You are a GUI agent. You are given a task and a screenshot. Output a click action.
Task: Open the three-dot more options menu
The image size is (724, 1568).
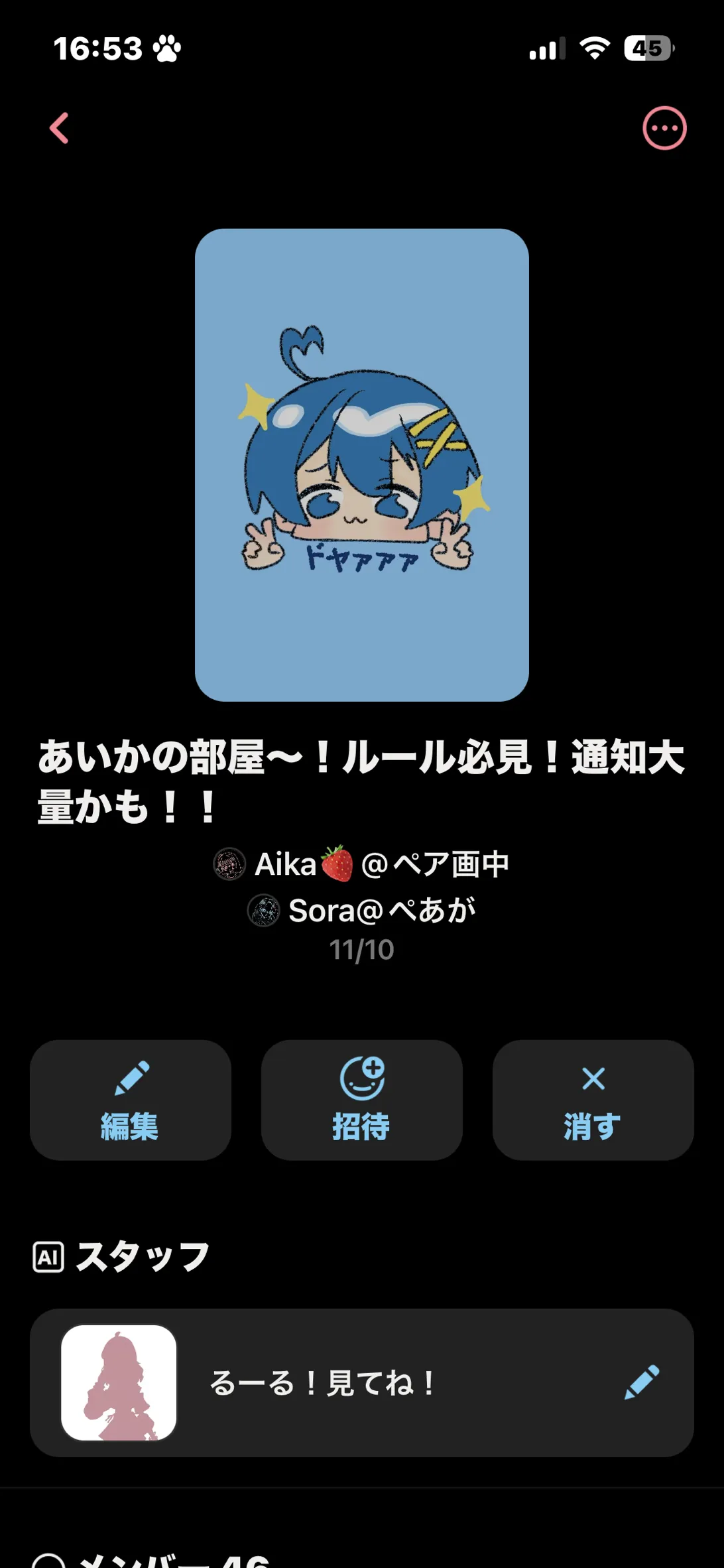tap(664, 128)
